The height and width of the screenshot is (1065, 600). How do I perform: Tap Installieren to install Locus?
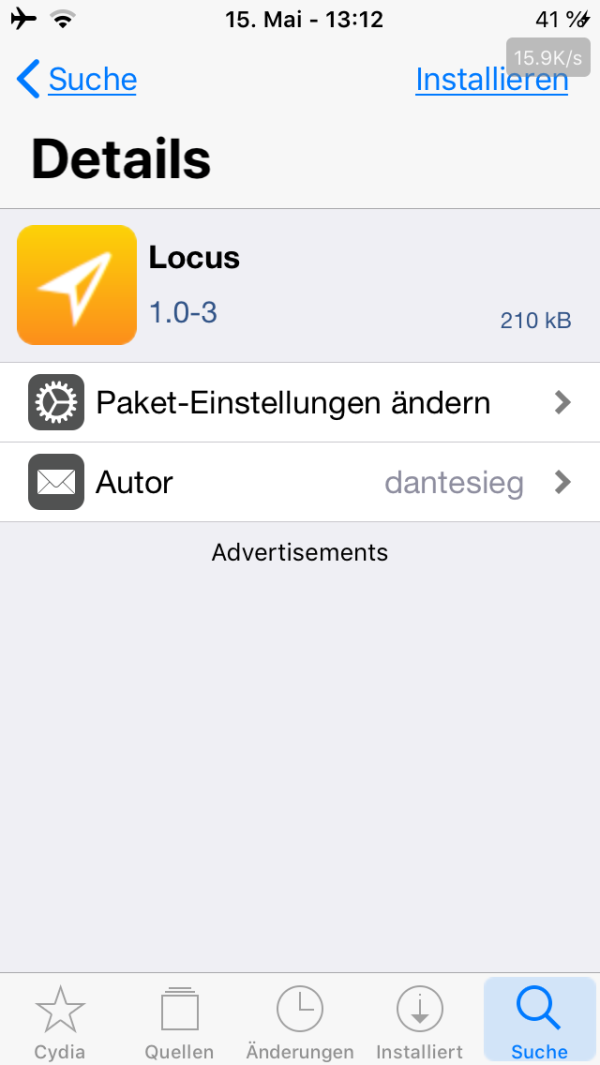(491, 80)
